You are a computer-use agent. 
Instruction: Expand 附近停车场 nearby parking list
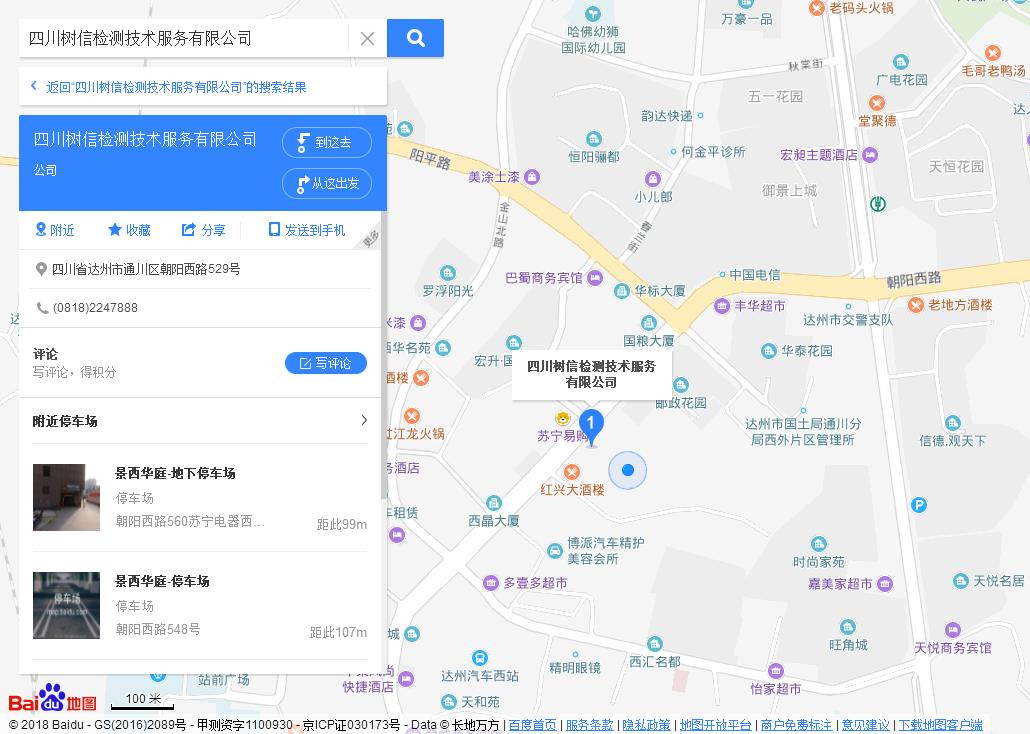(362, 421)
